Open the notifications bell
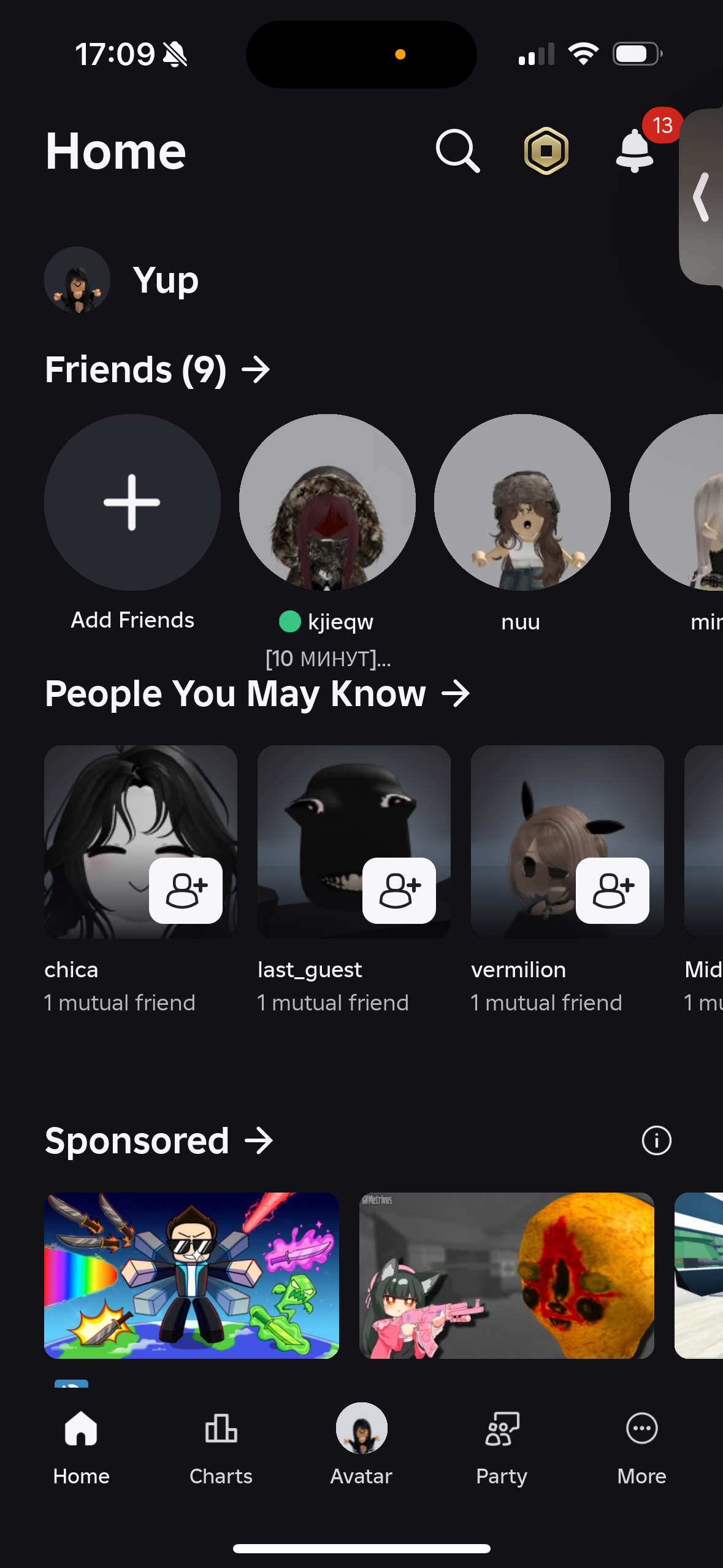Viewport: 723px width, 1568px height. coord(635,151)
